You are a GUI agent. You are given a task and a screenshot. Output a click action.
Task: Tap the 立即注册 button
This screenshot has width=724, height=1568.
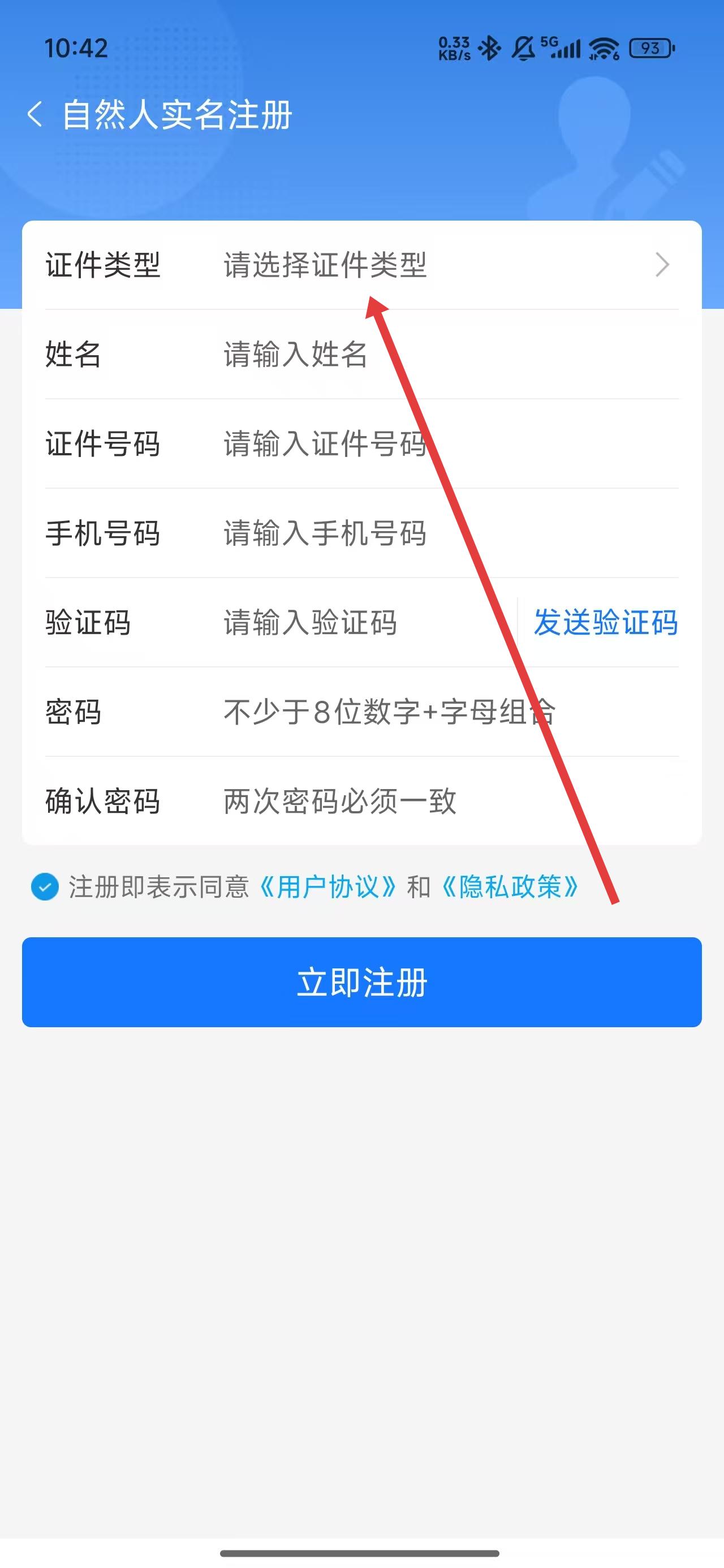(x=361, y=982)
